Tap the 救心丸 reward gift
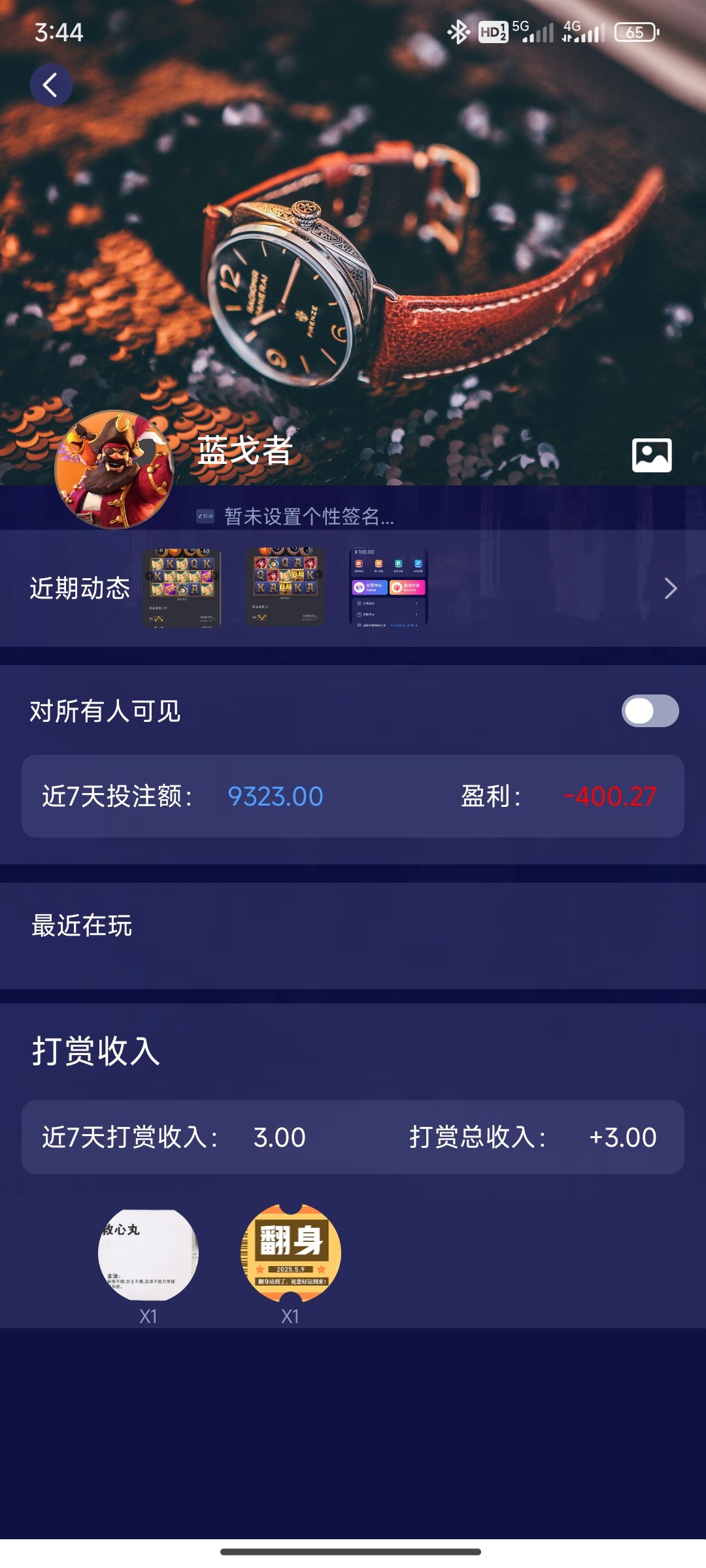Viewport: 706px width, 1568px height. (148, 1254)
